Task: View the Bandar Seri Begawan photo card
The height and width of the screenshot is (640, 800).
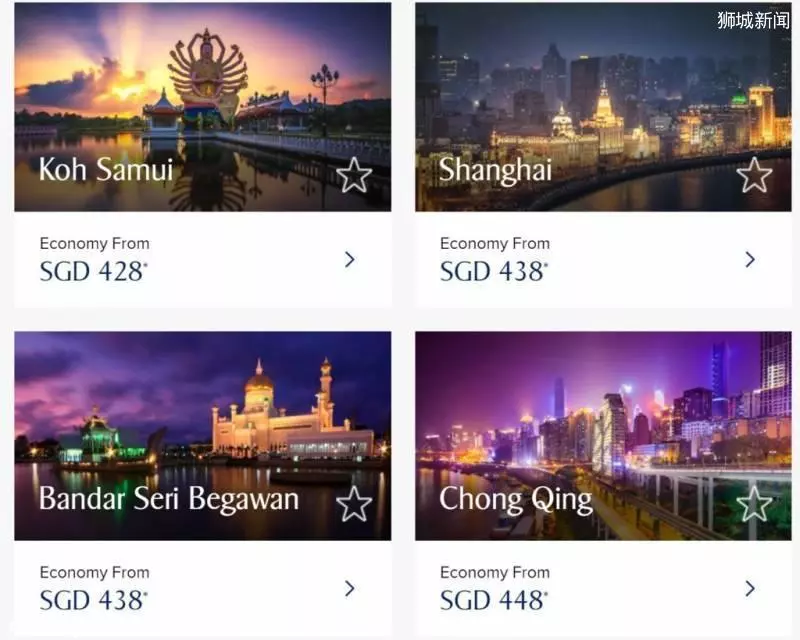Action: pos(202,420)
